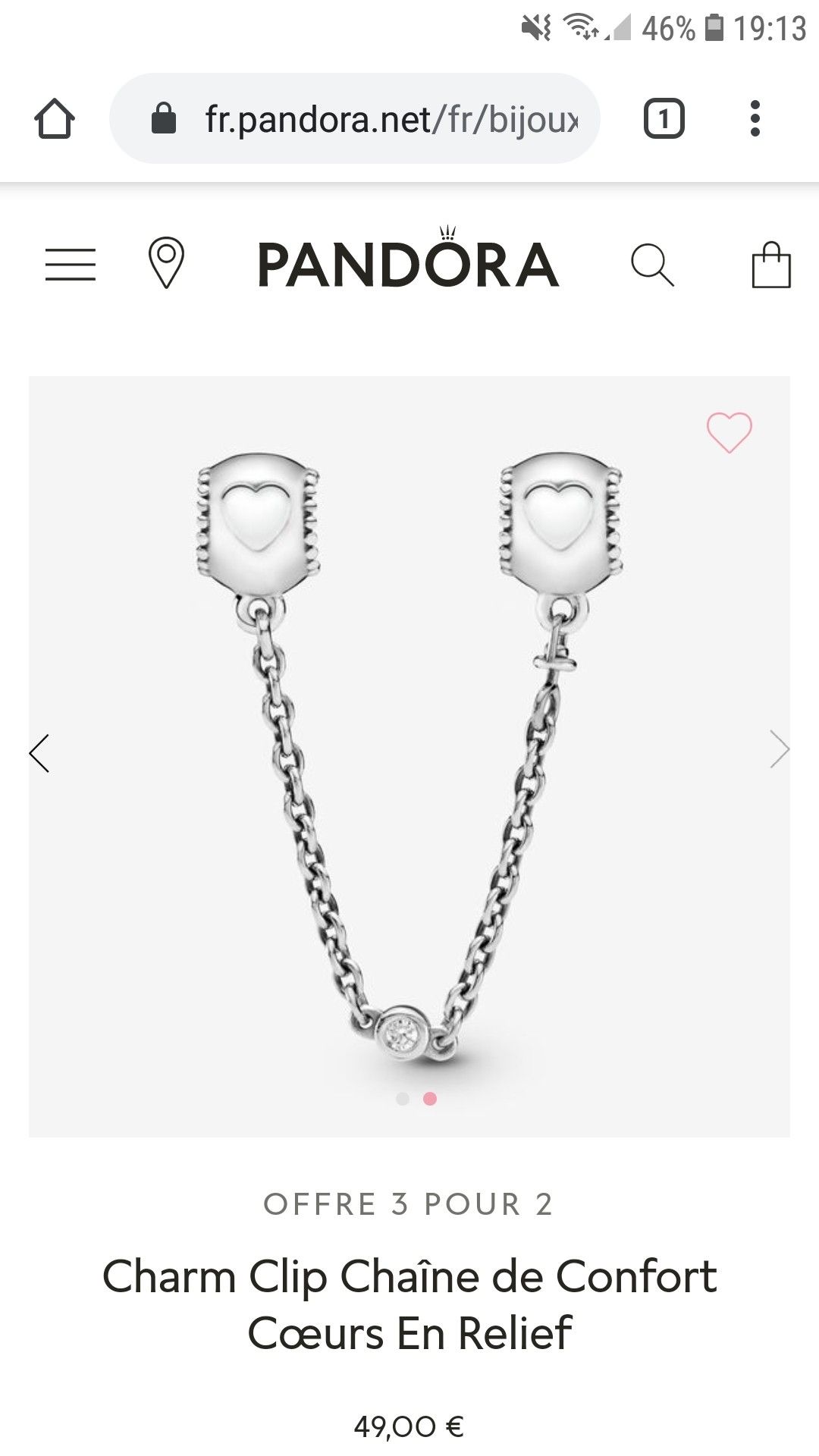Open Pandora site search
The image size is (819, 1456).
(652, 265)
